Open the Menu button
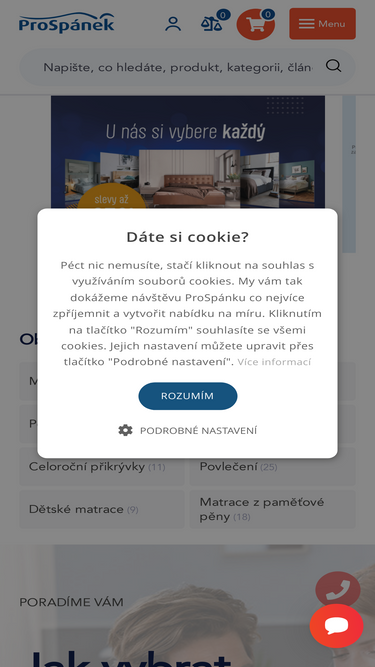375x667 pixels. 322,24
